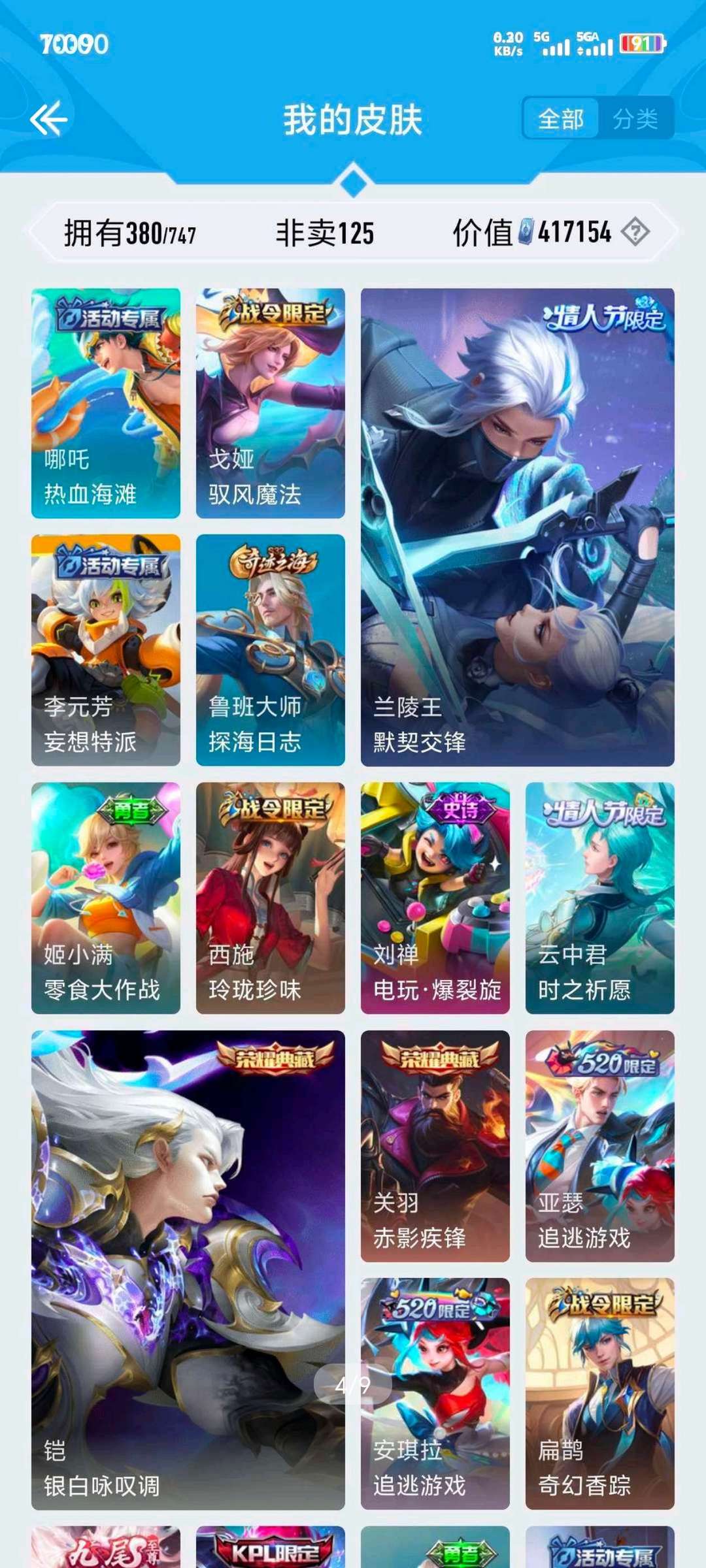Open the 西施 玲珑珍味 skin
706x1568 pixels.
click(271, 898)
